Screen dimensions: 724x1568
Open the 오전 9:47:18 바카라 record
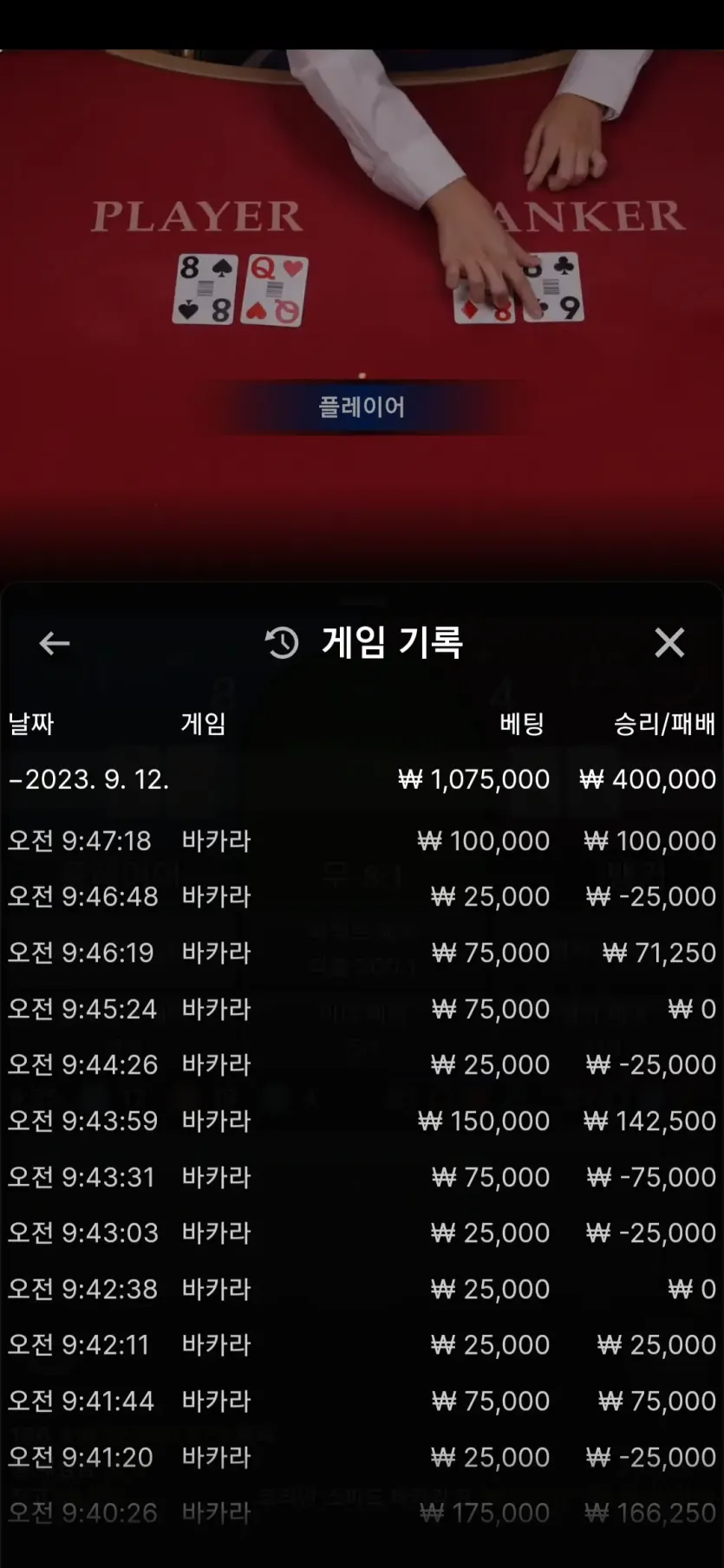(x=362, y=841)
